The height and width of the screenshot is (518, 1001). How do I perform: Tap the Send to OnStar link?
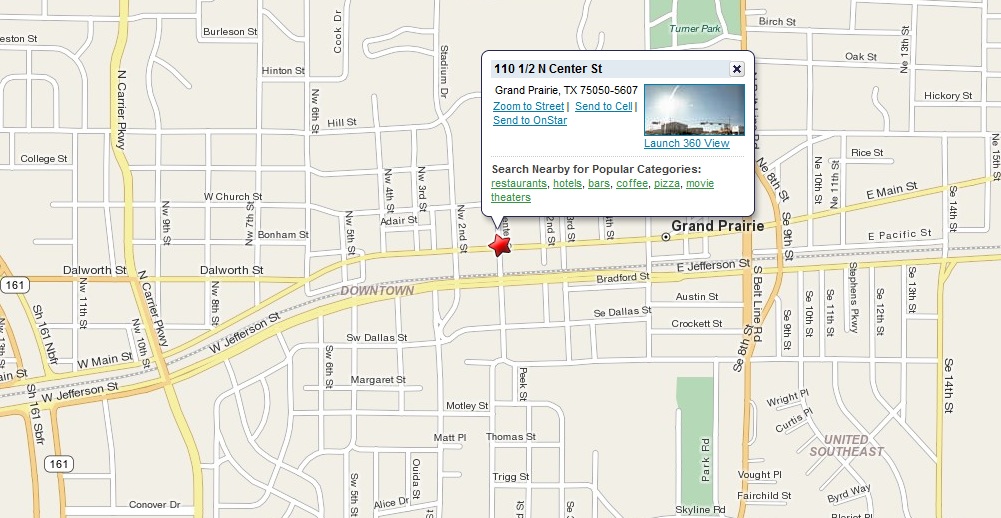[530, 121]
